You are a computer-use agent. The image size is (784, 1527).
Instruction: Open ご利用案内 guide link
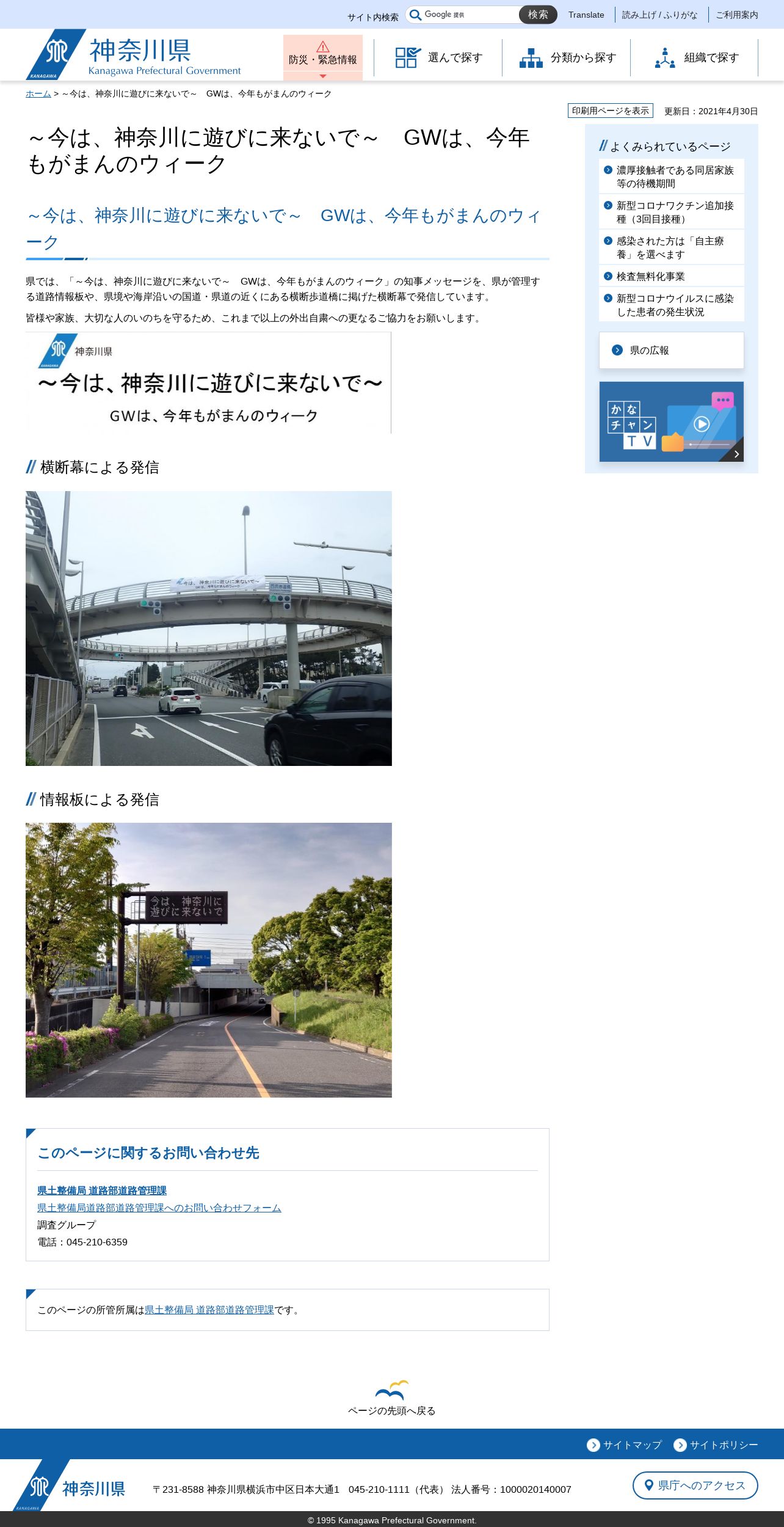coord(737,15)
